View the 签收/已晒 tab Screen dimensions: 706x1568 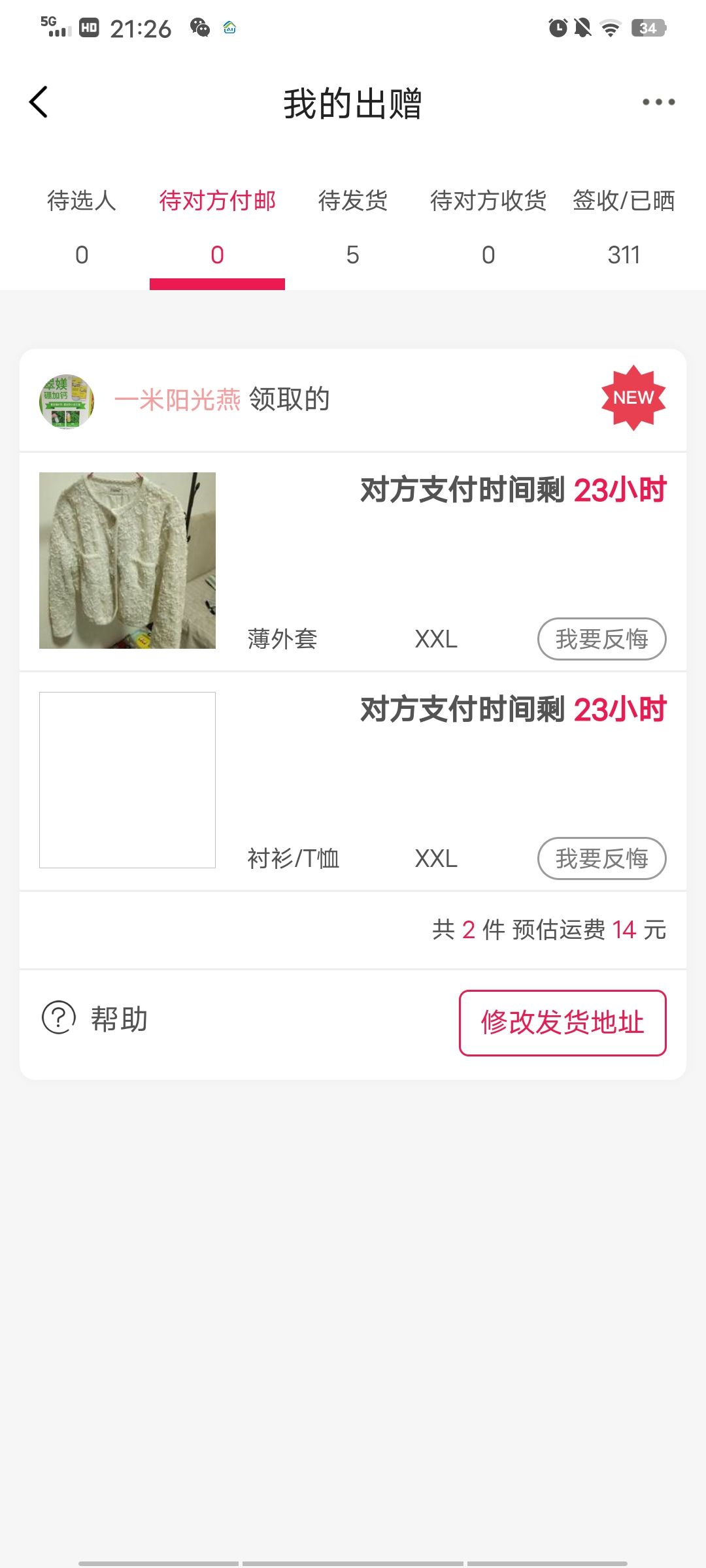pyautogui.click(x=624, y=225)
